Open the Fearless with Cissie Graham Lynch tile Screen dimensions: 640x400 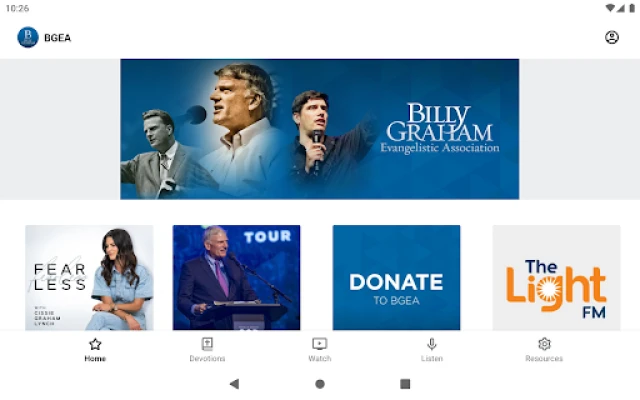(x=89, y=277)
